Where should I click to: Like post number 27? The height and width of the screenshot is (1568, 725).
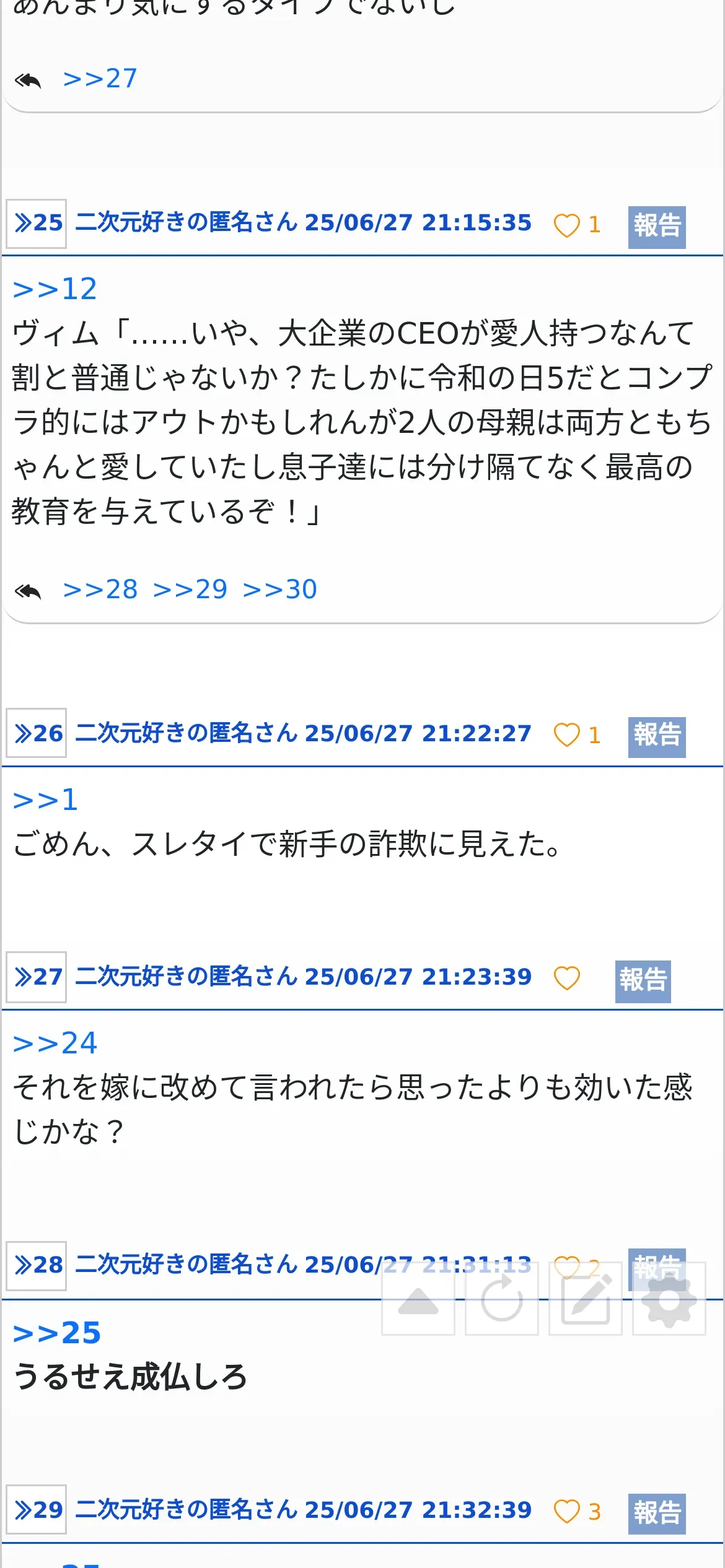click(566, 978)
